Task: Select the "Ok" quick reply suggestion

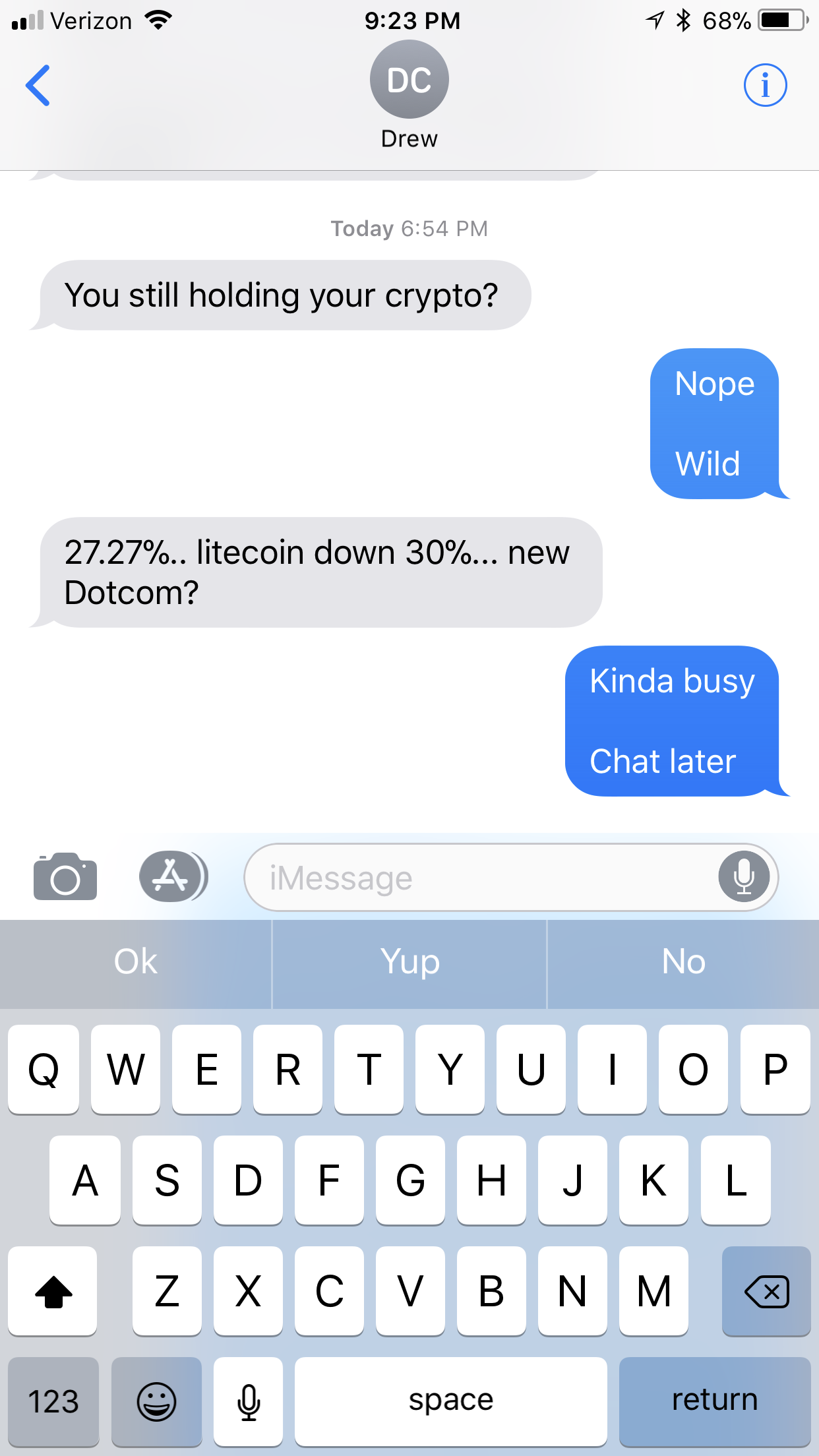Action: click(136, 962)
